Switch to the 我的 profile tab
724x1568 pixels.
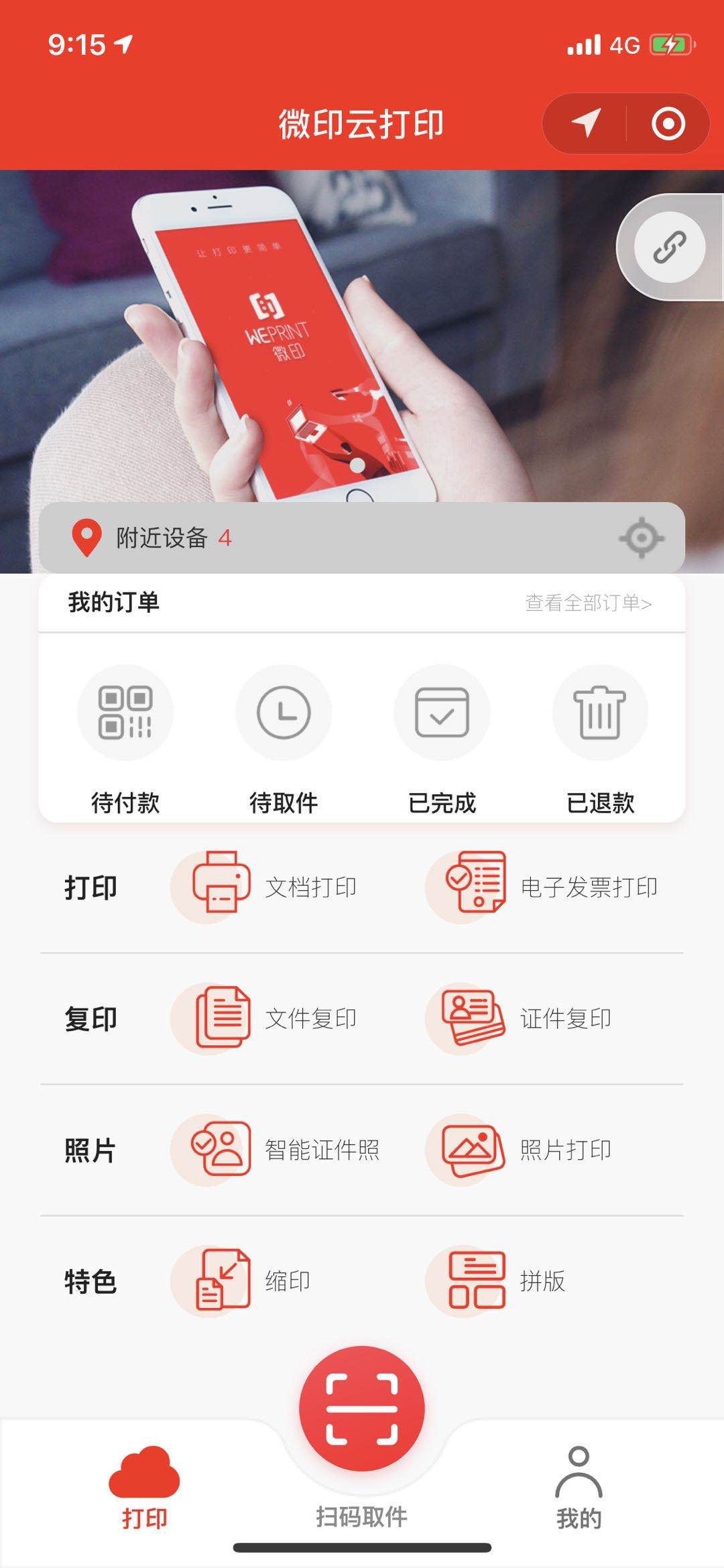click(x=579, y=1488)
